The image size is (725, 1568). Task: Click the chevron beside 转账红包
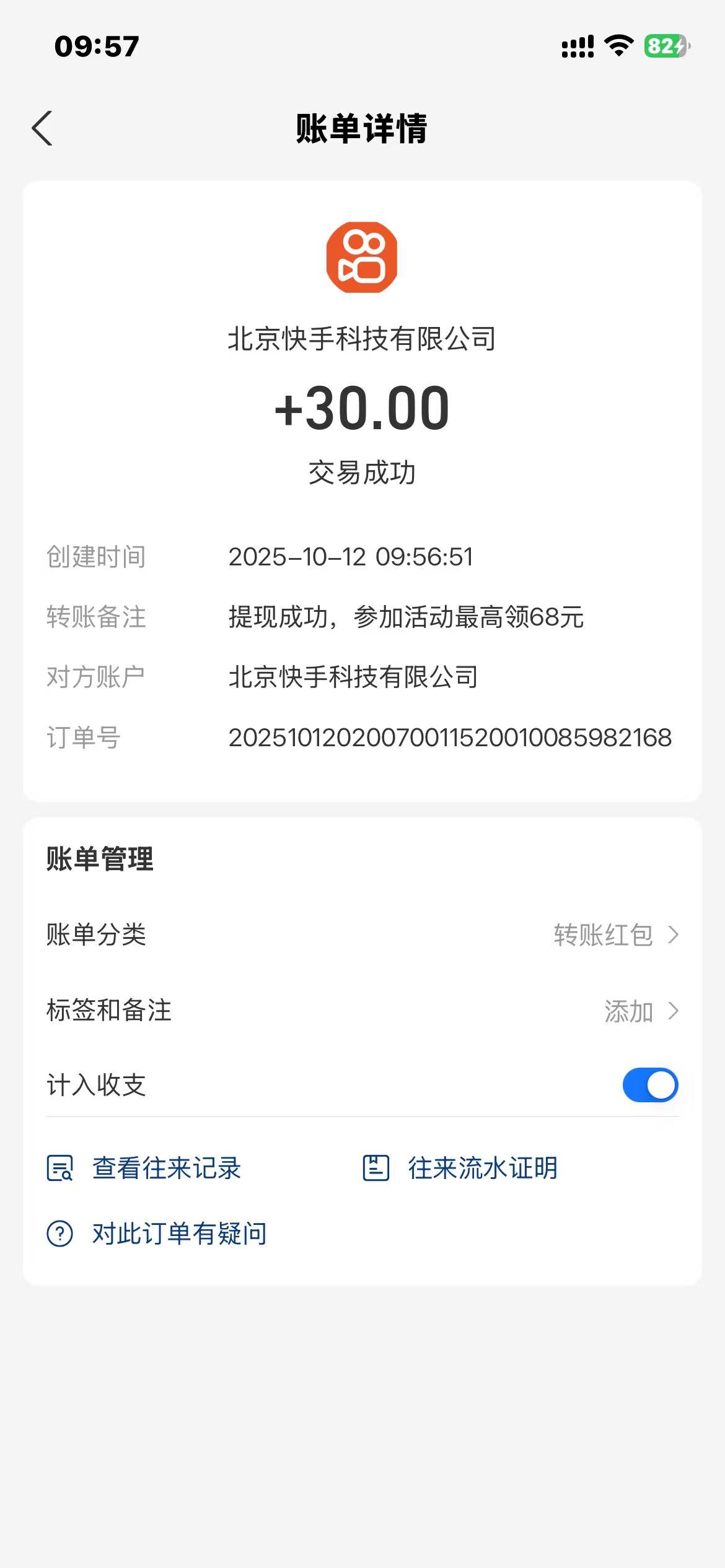(674, 935)
